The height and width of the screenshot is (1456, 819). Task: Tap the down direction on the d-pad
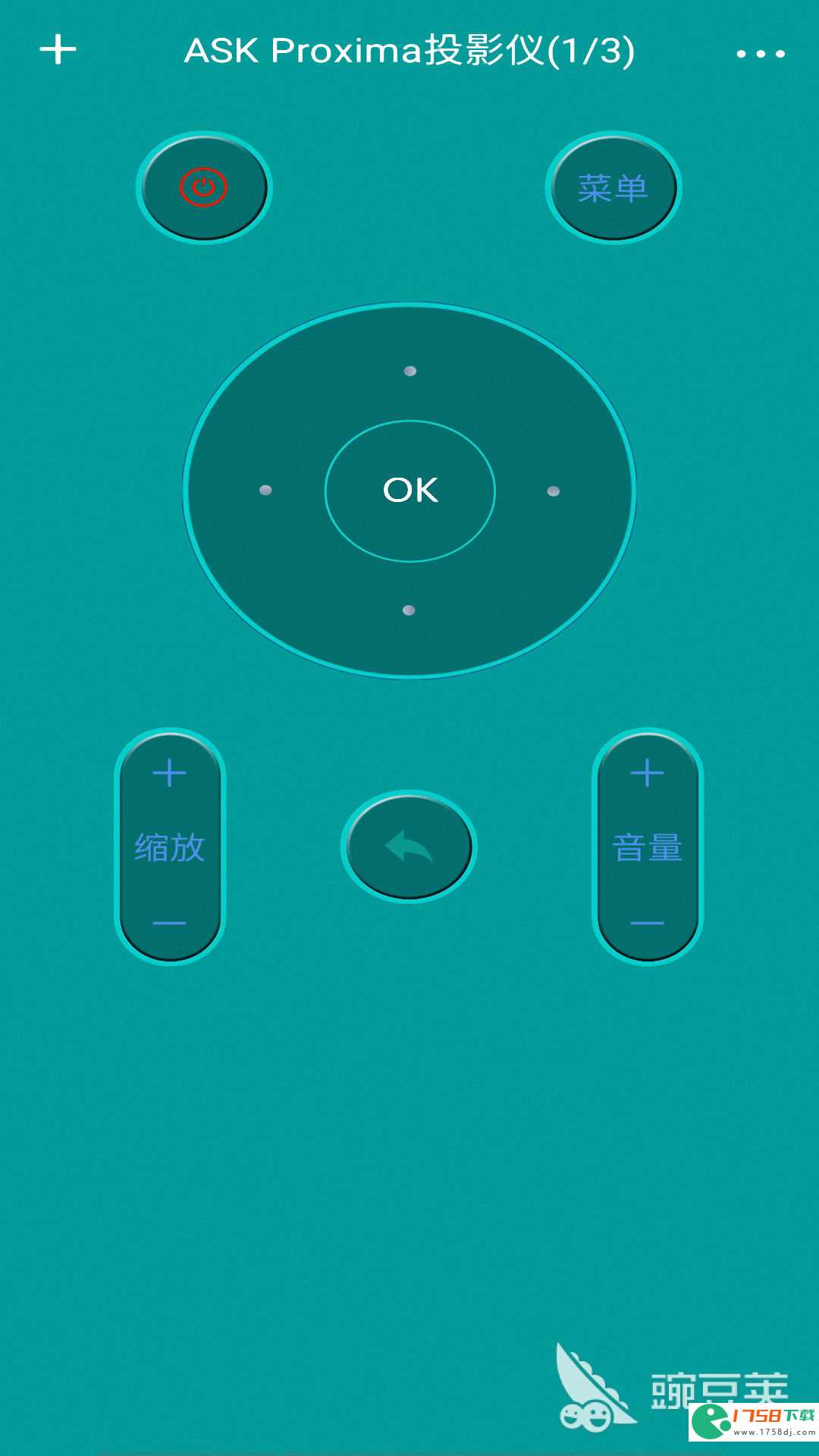[x=409, y=610]
